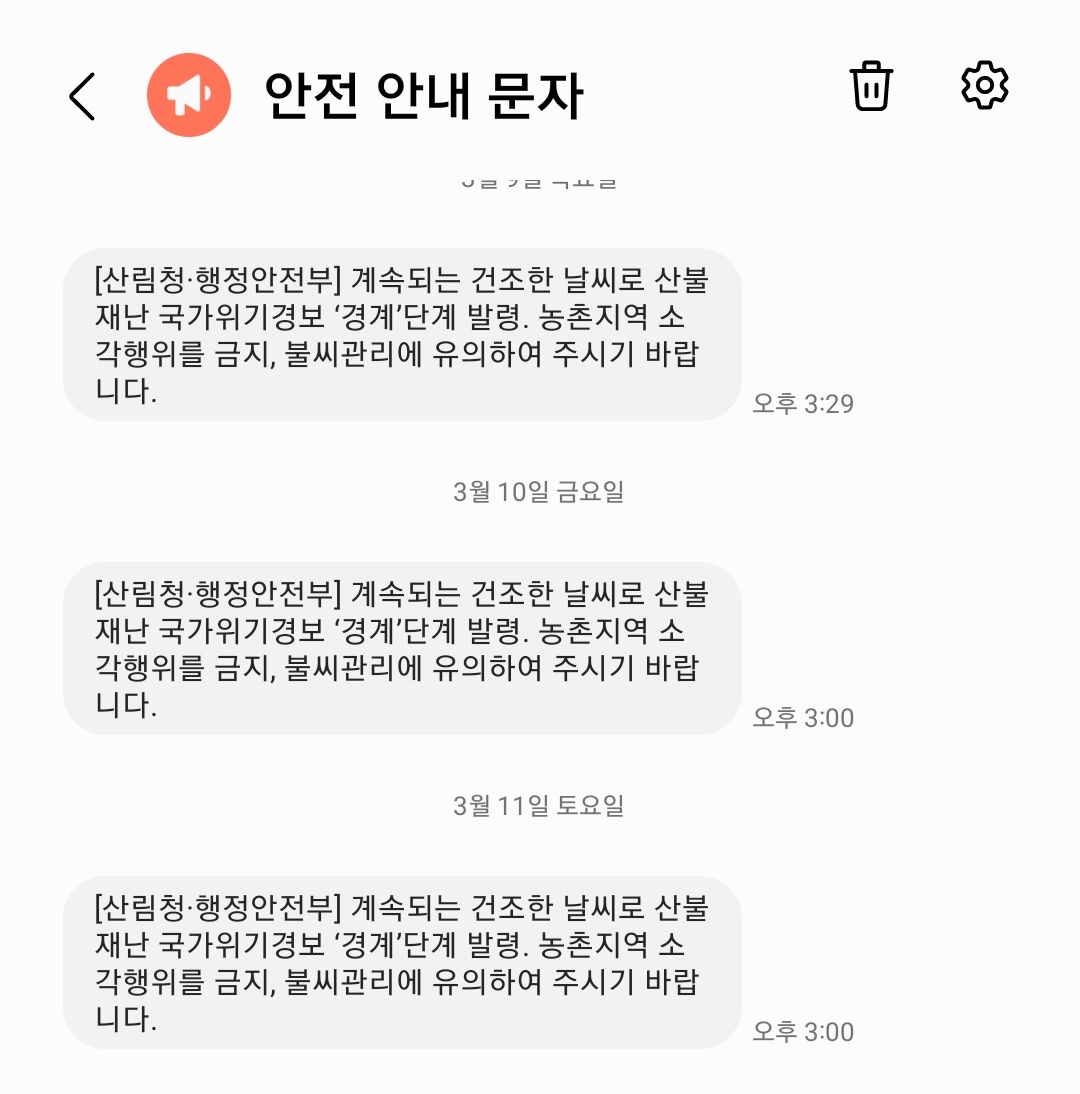Go back using the arrow icon
This screenshot has width=1080, height=1094.
coord(82,96)
